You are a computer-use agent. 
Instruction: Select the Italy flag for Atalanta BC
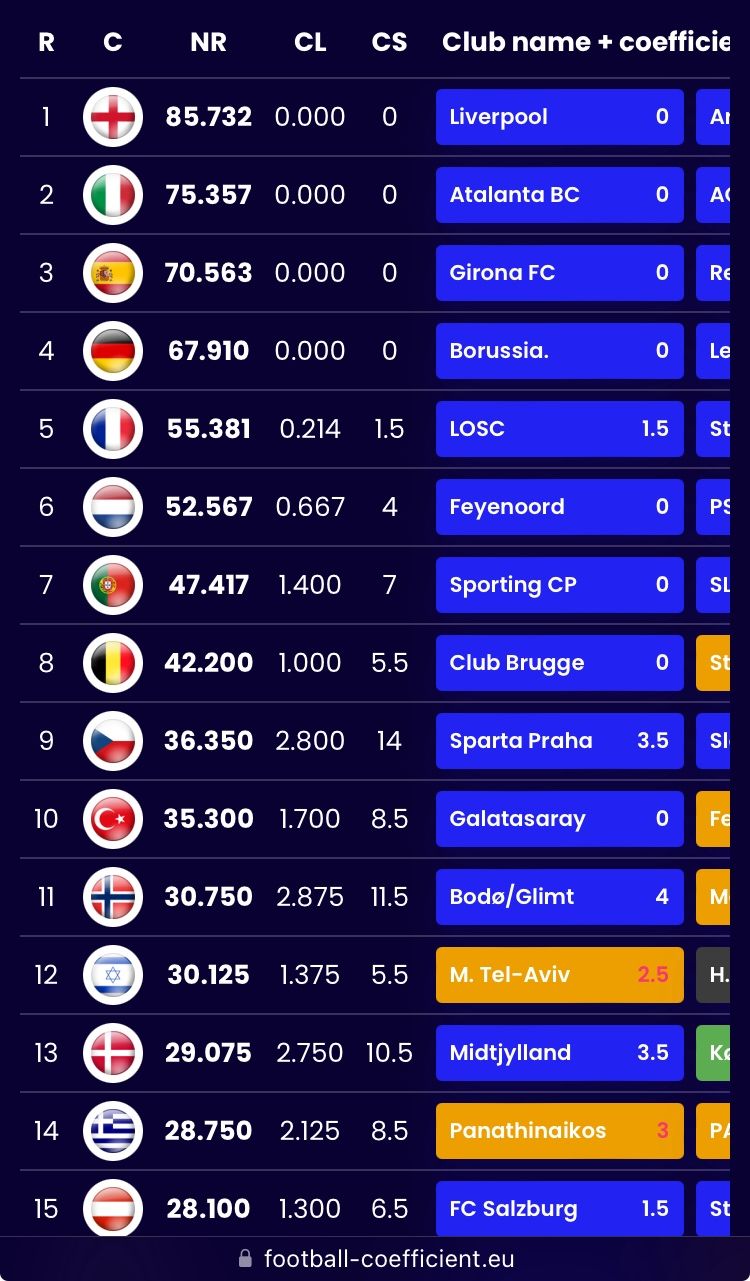point(113,195)
